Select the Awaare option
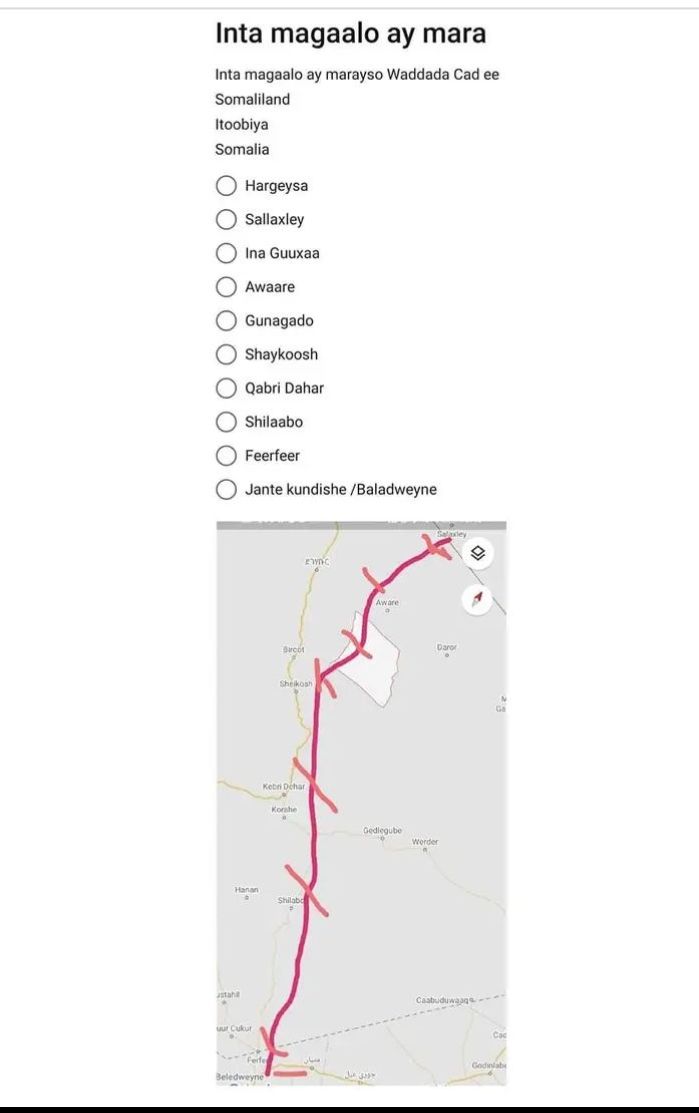Viewport: 699px width, 1113px height. [226, 287]
